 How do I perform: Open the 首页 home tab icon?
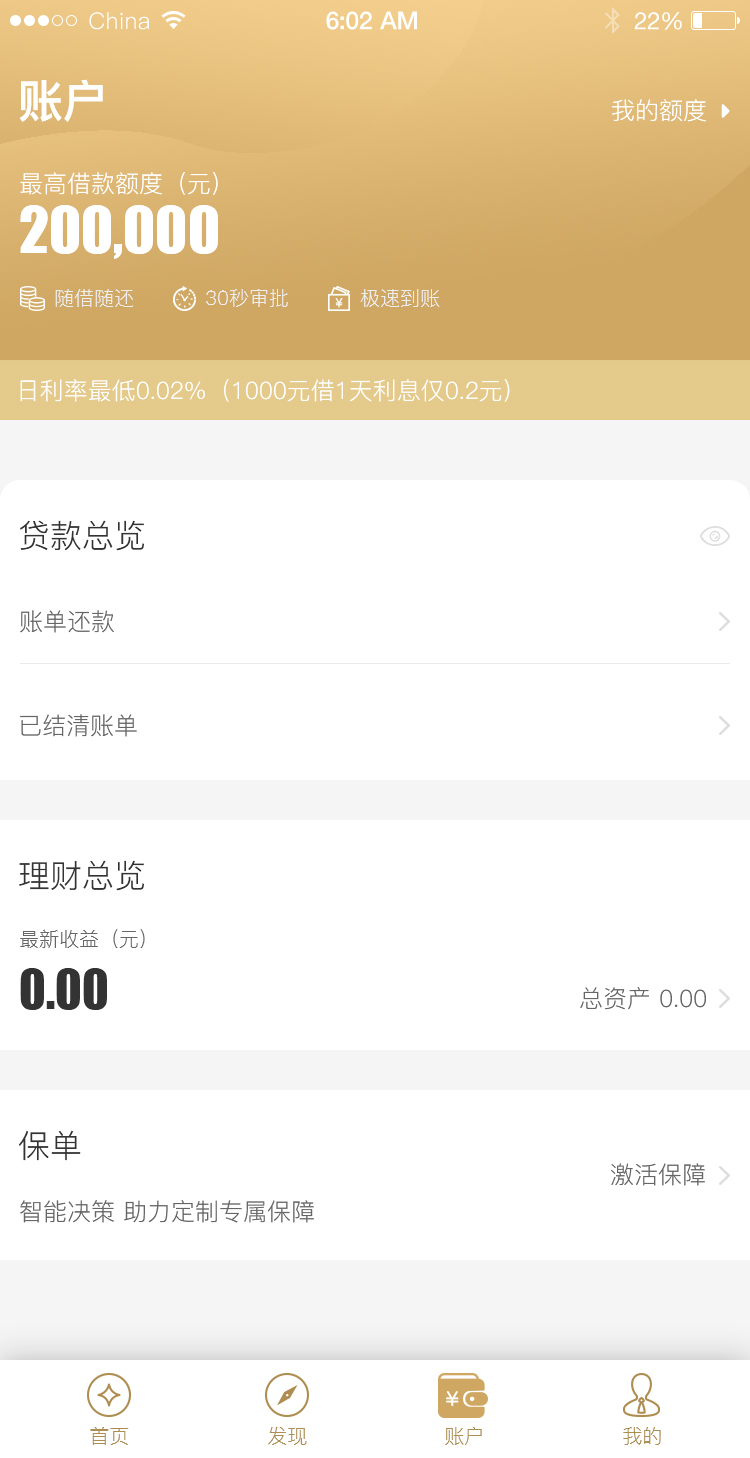coord(108,1394)
